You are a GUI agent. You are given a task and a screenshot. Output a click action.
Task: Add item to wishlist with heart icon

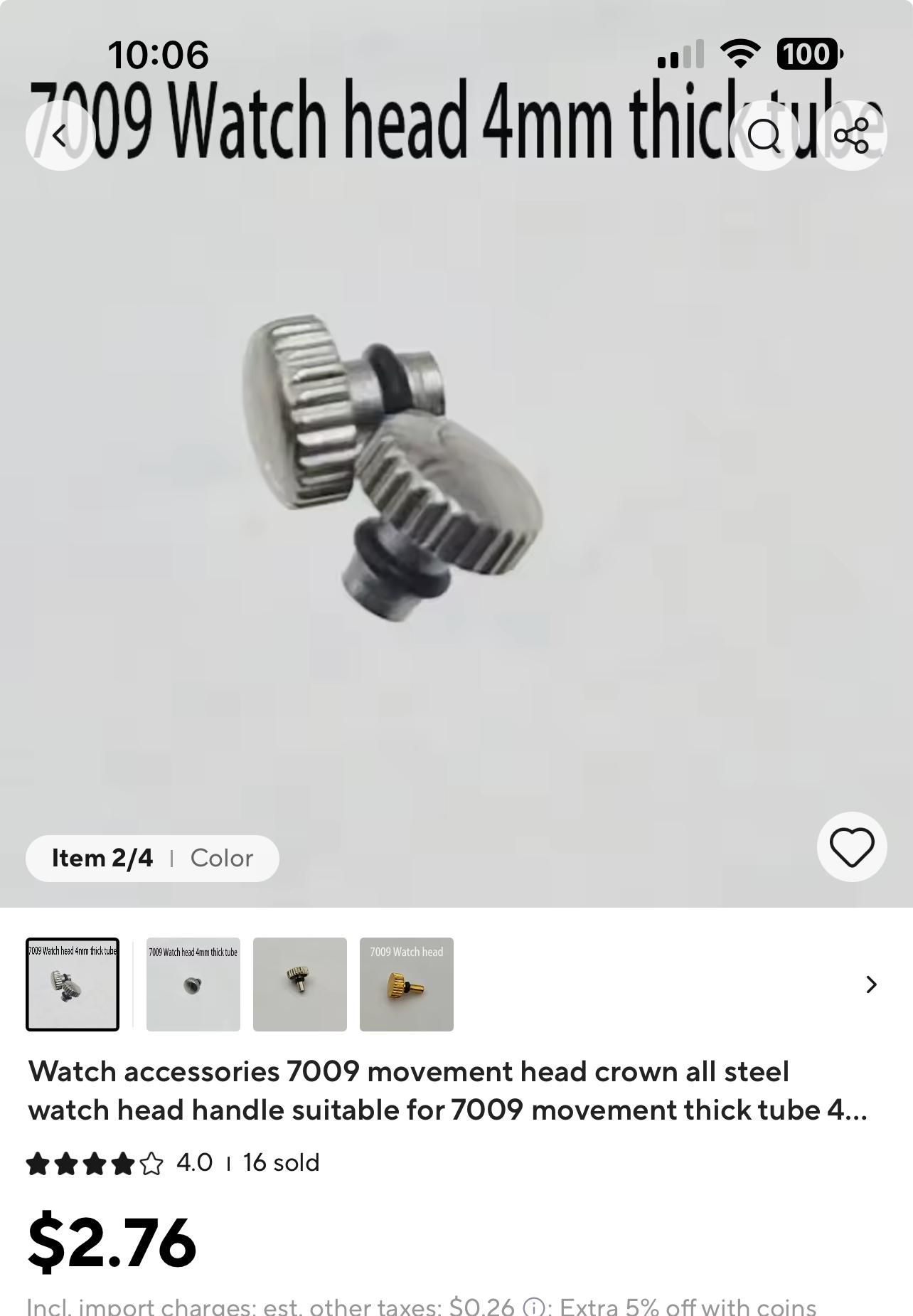point(852,847)
